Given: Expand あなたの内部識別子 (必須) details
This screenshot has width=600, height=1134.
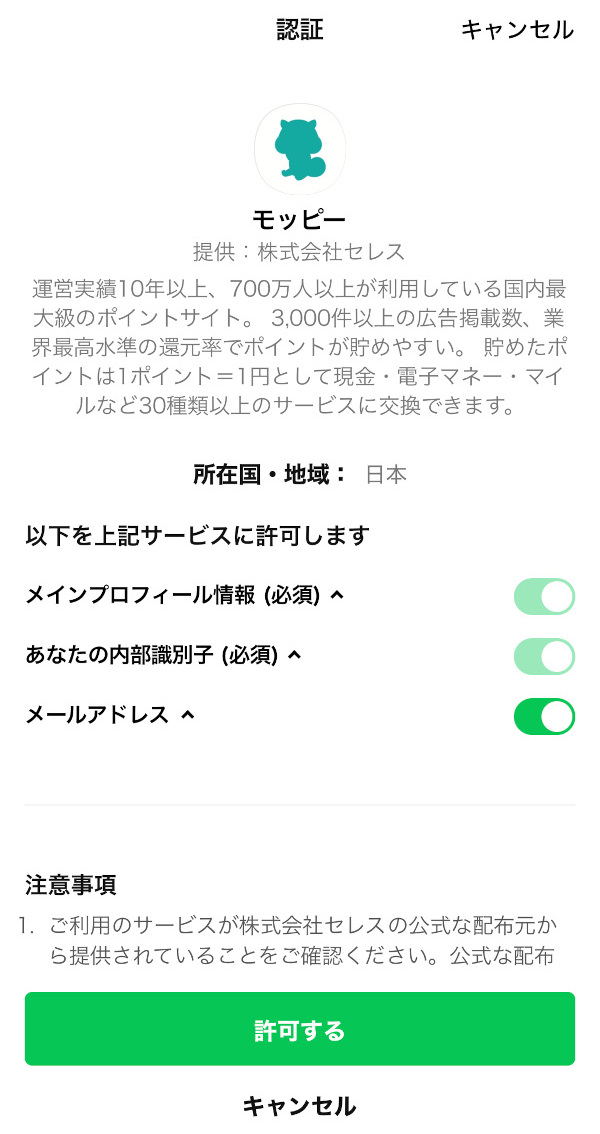Looking at the screenshot, I should click(x=294, y=656).
